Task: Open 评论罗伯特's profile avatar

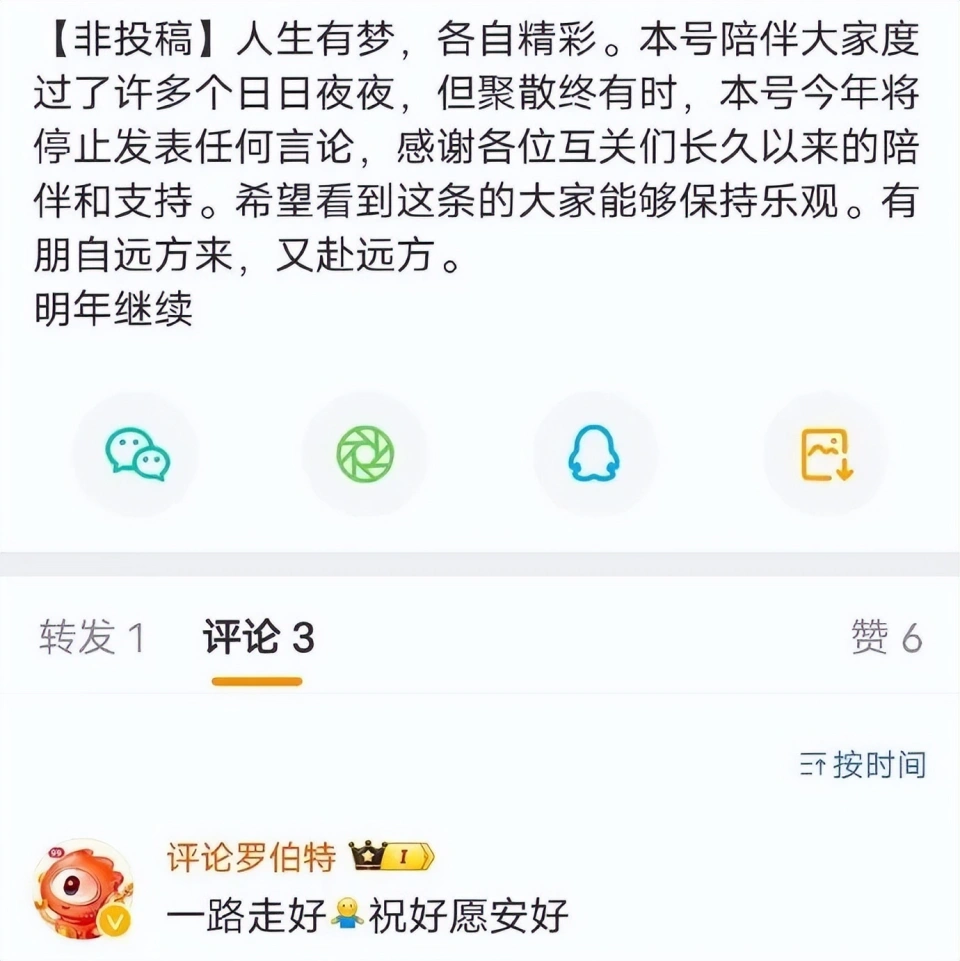Action: pos(84,888)
